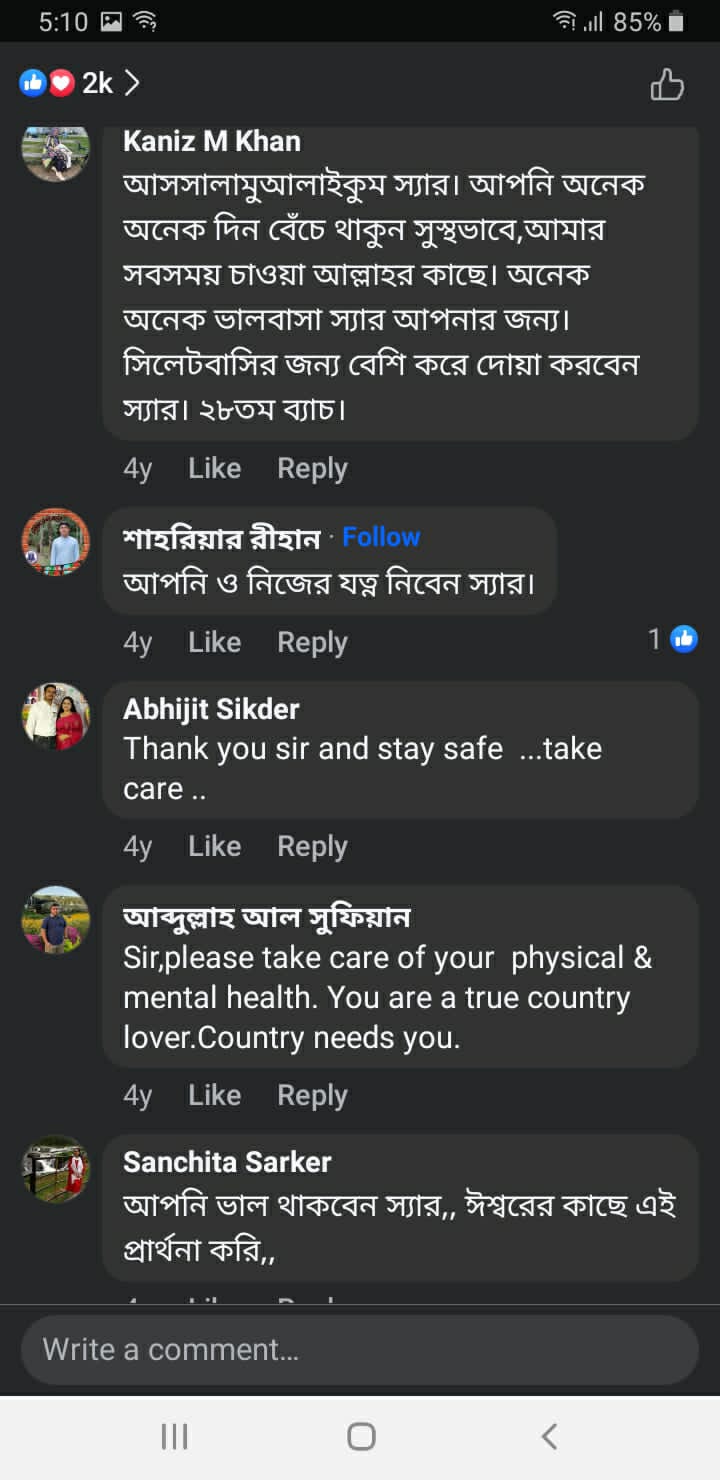Like Kaniz M Khan's comment
This screenshot has height=1480, width=720.
point(214,468)
